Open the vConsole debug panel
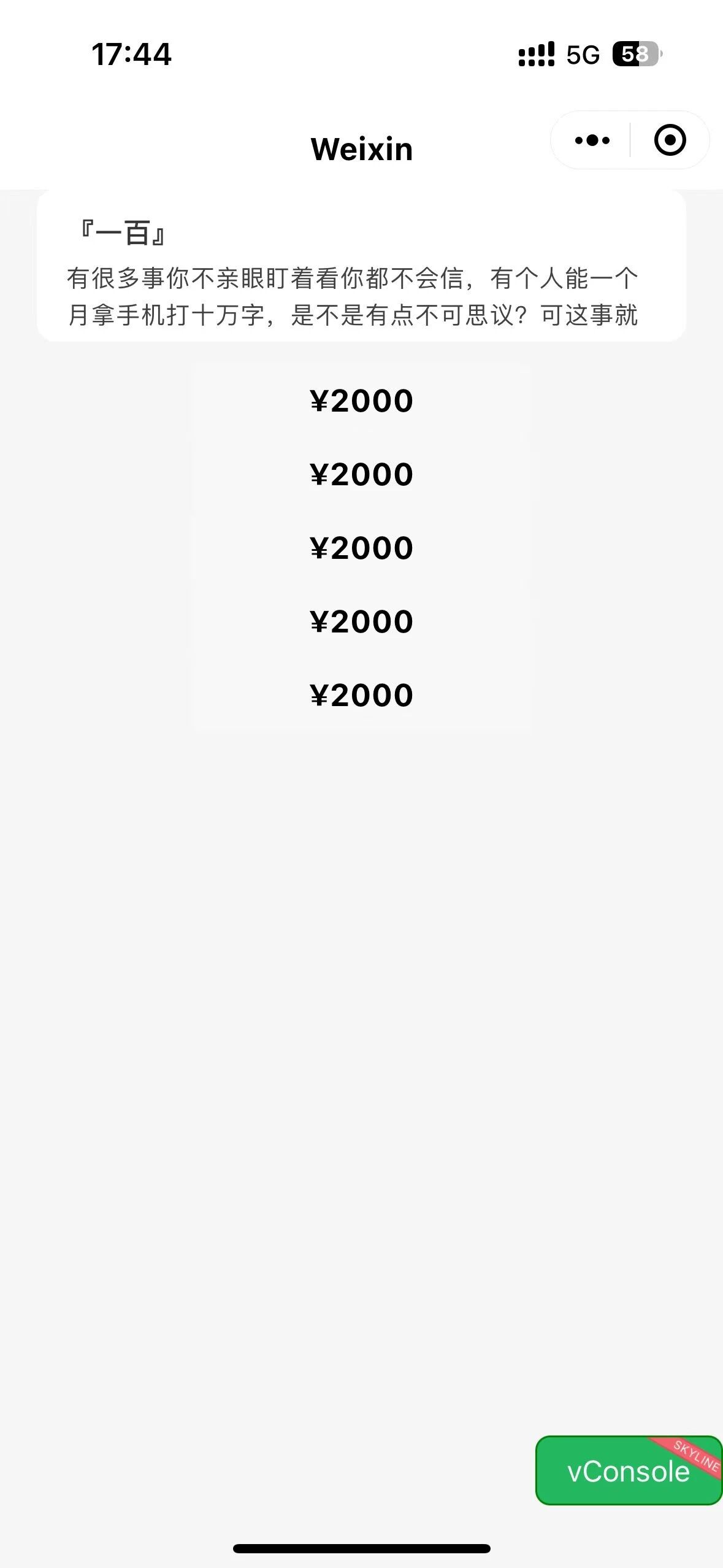723x1568 pixels. pos(628,1472)
